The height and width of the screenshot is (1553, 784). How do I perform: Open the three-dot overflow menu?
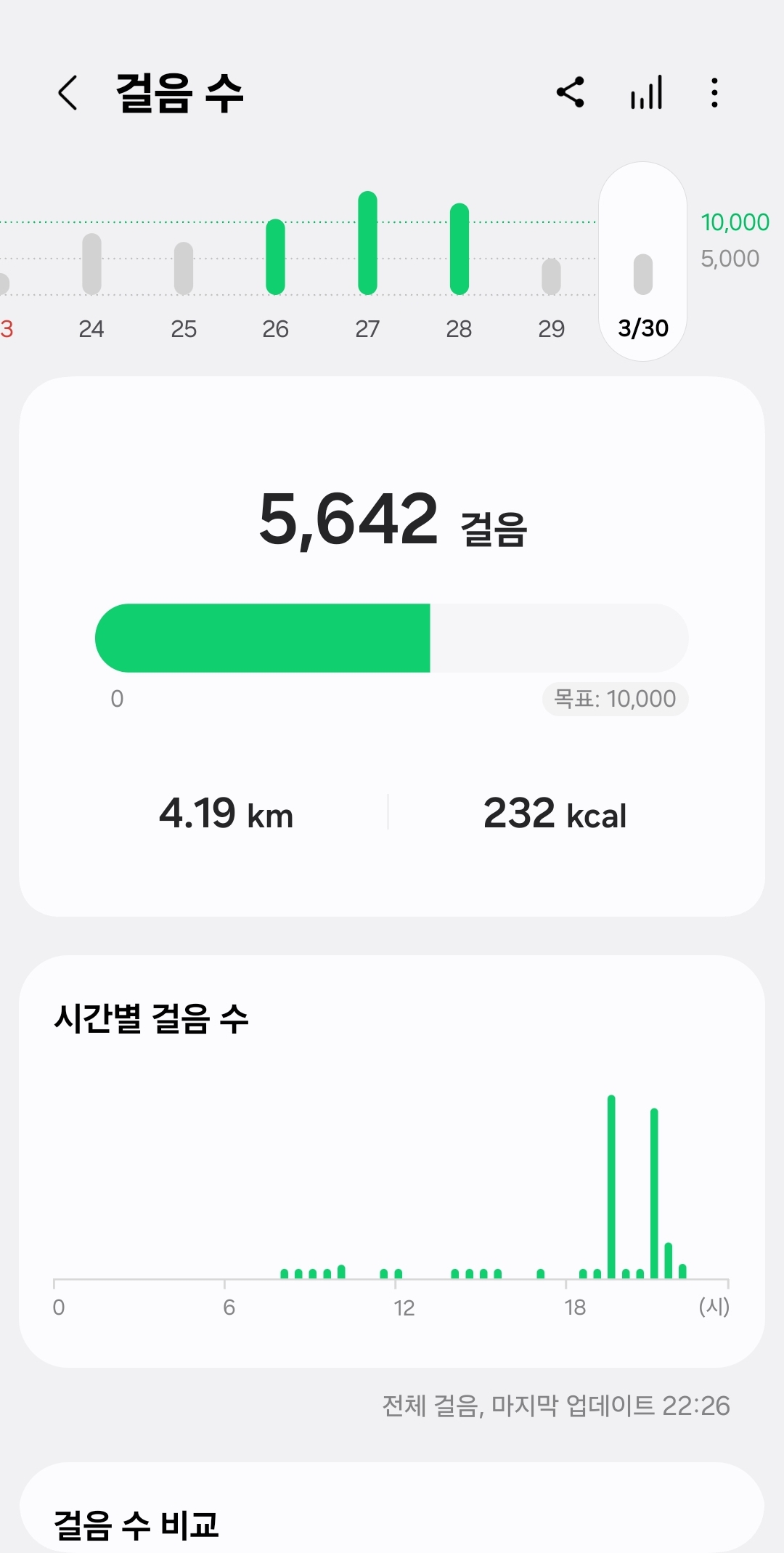click(x=715, y=93)
